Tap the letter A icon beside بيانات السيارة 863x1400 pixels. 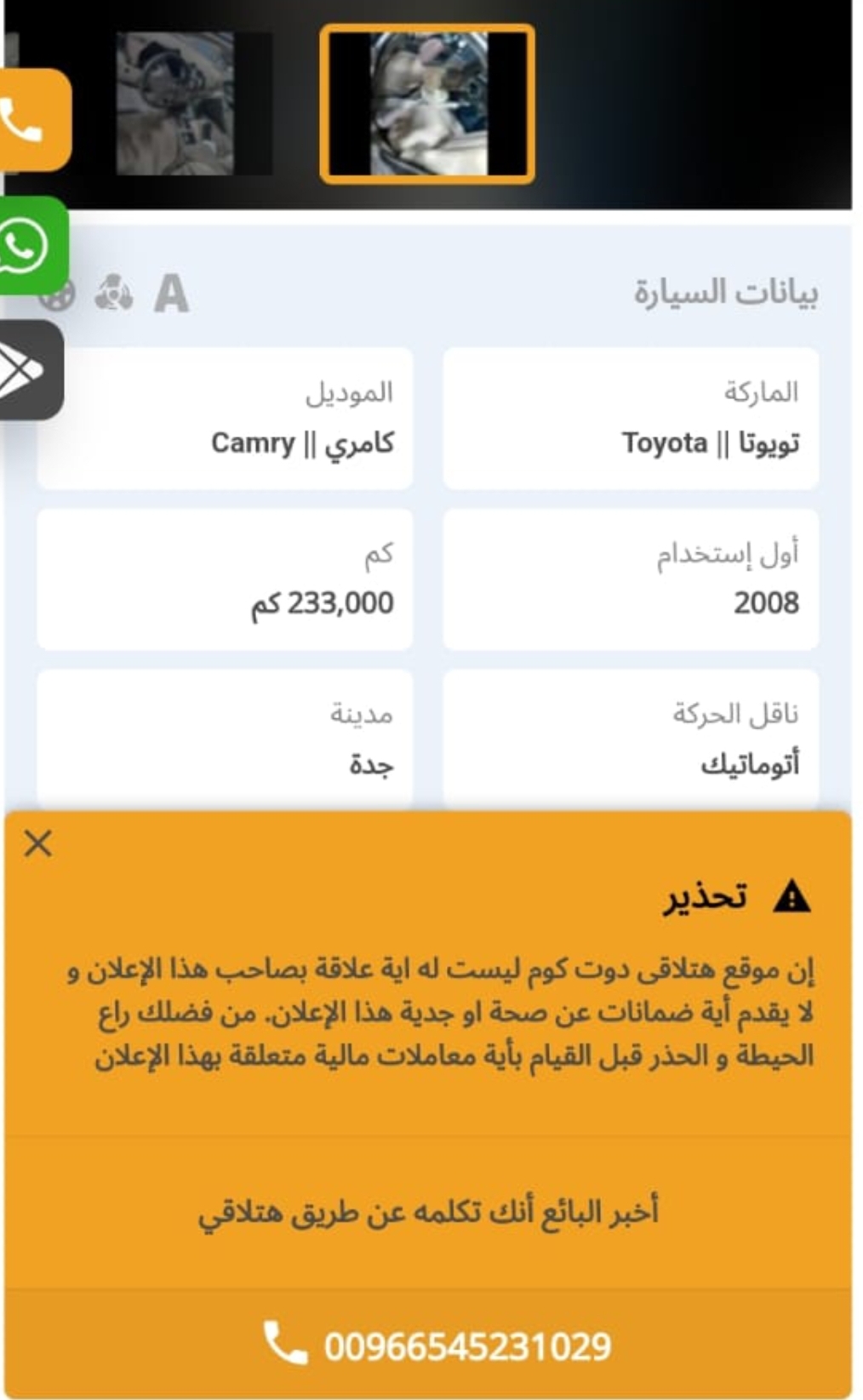(171, 294)
